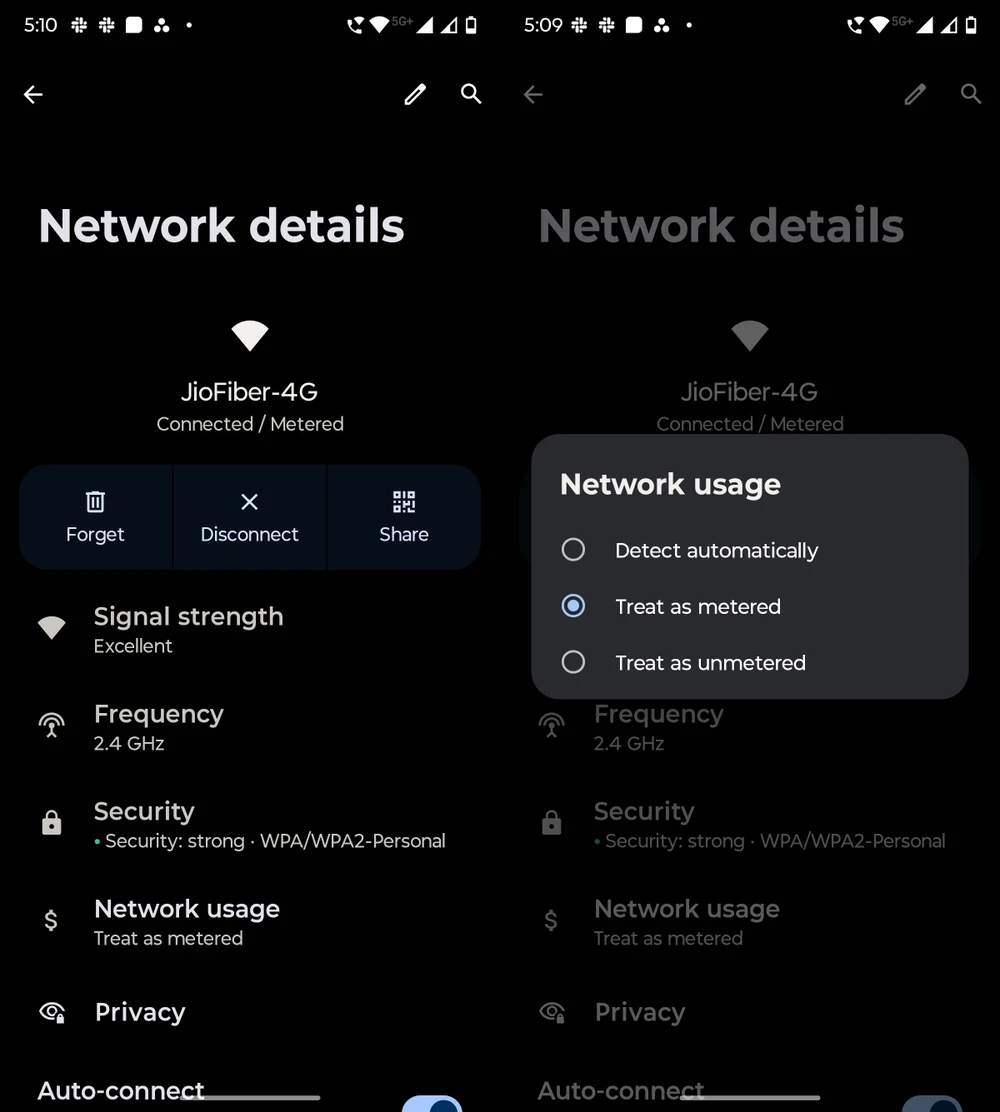Open the Privacy settings row
The height and width of the screenshot is (1112, 1000).
tap(139, 1012)
